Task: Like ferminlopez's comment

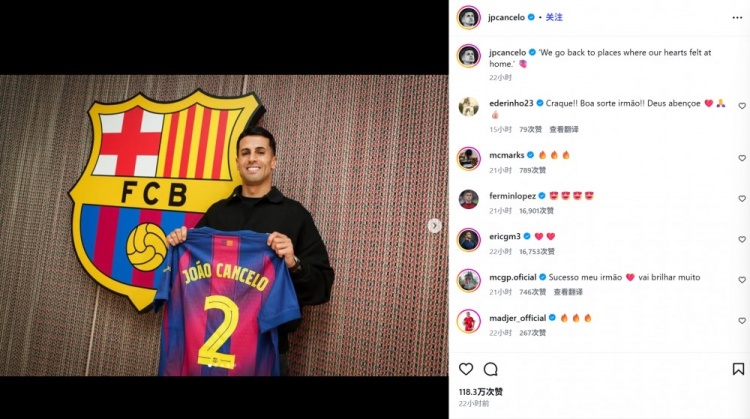Action: [x=742, y=199]
